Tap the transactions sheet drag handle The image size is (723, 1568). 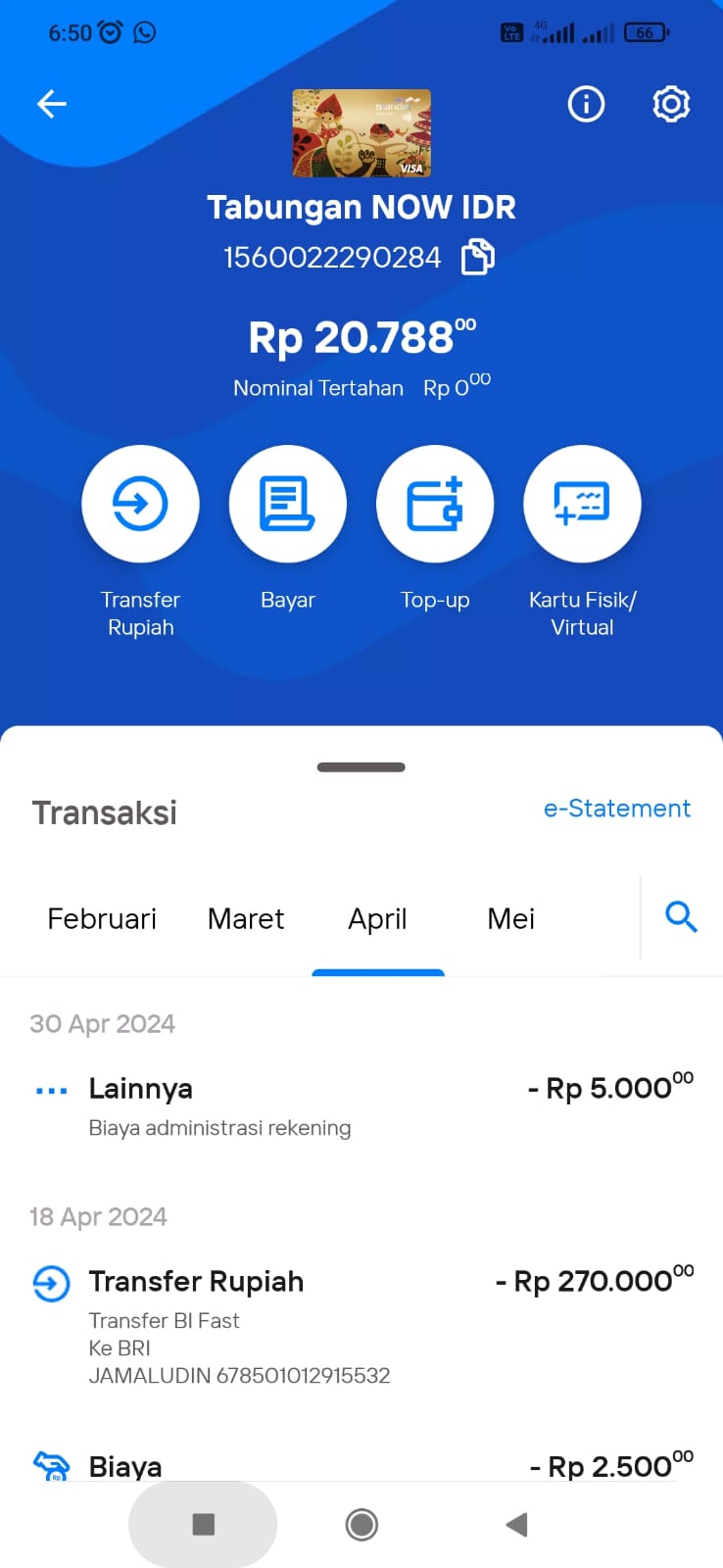point(361,767)
